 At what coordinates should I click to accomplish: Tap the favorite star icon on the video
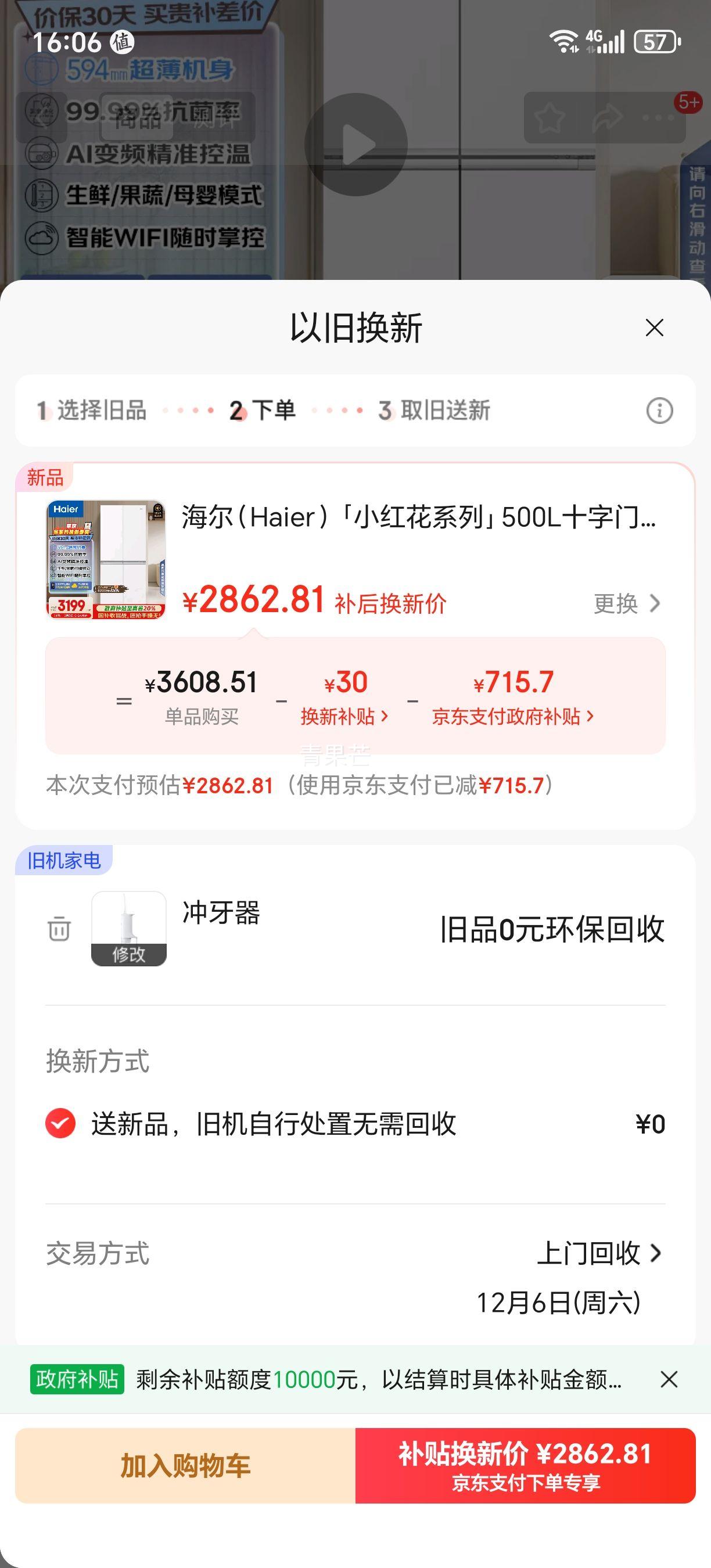point(550,118)
